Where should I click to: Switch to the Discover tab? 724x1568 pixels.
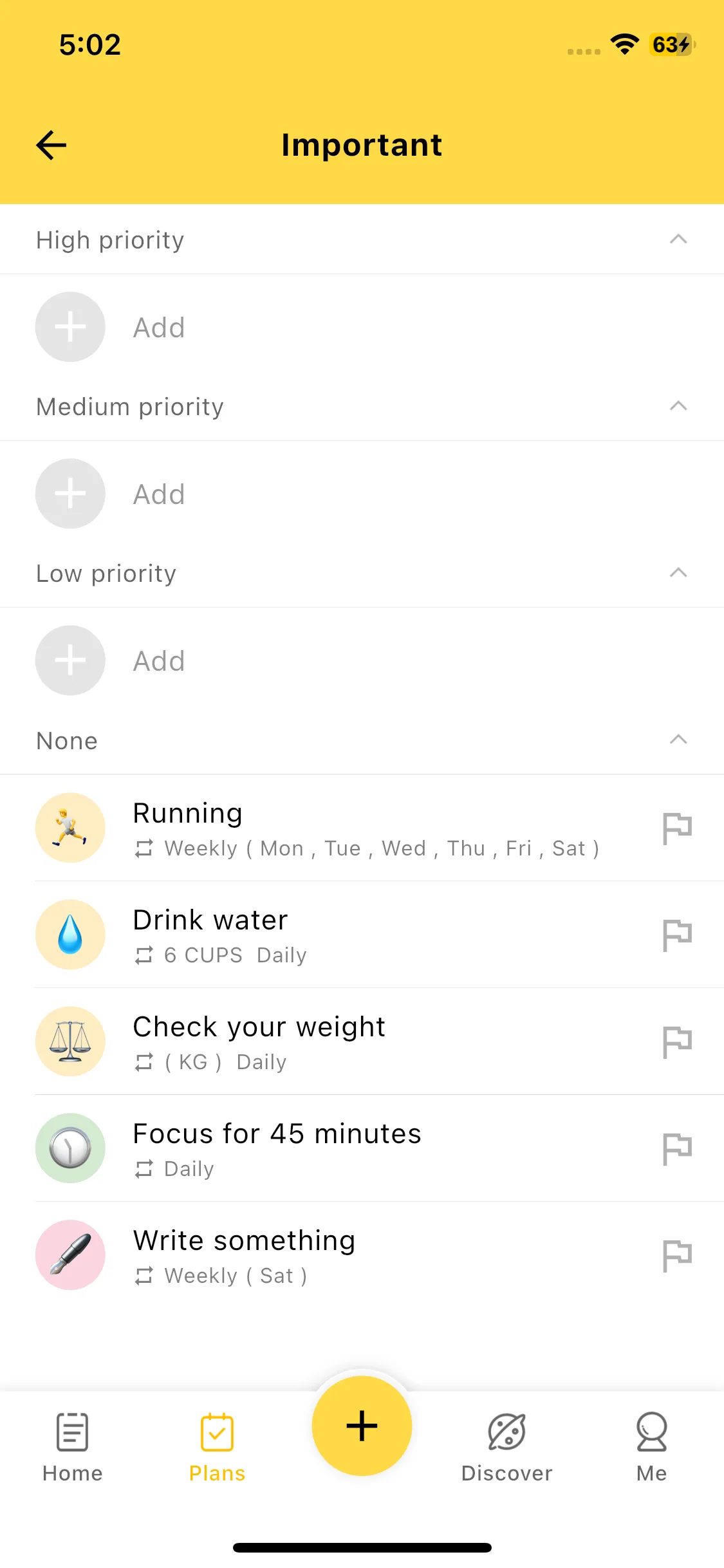coord(506,1445)
